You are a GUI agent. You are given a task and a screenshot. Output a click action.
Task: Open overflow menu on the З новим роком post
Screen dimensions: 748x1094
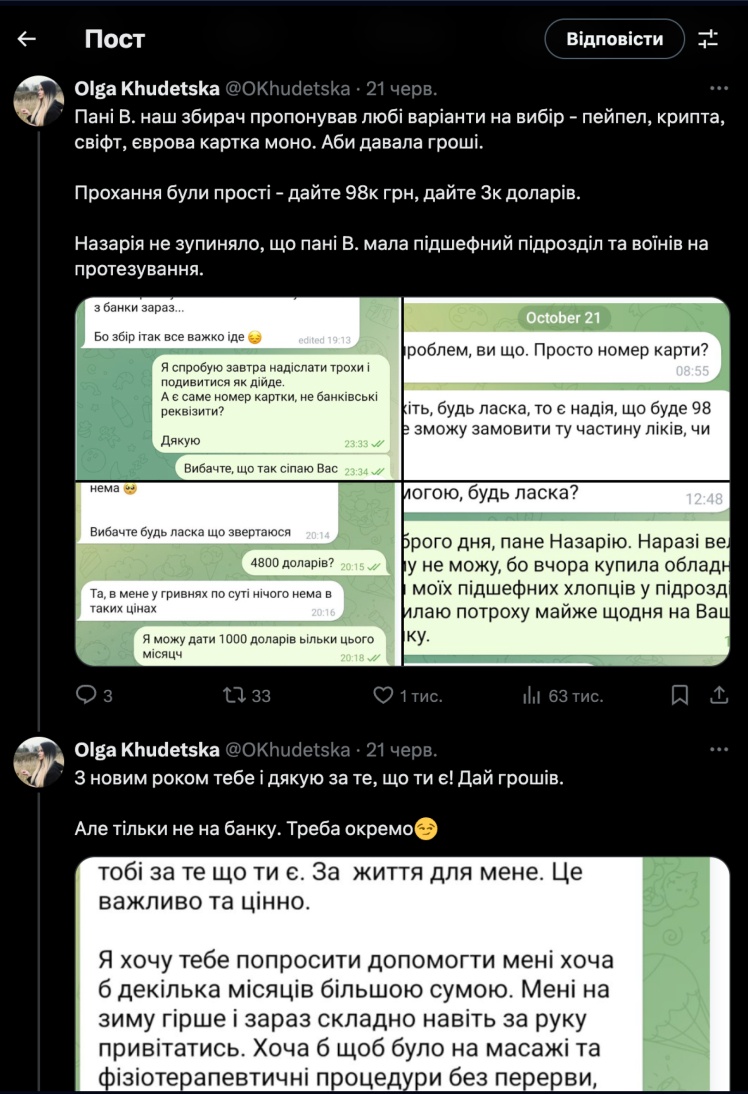coord(718,750)
